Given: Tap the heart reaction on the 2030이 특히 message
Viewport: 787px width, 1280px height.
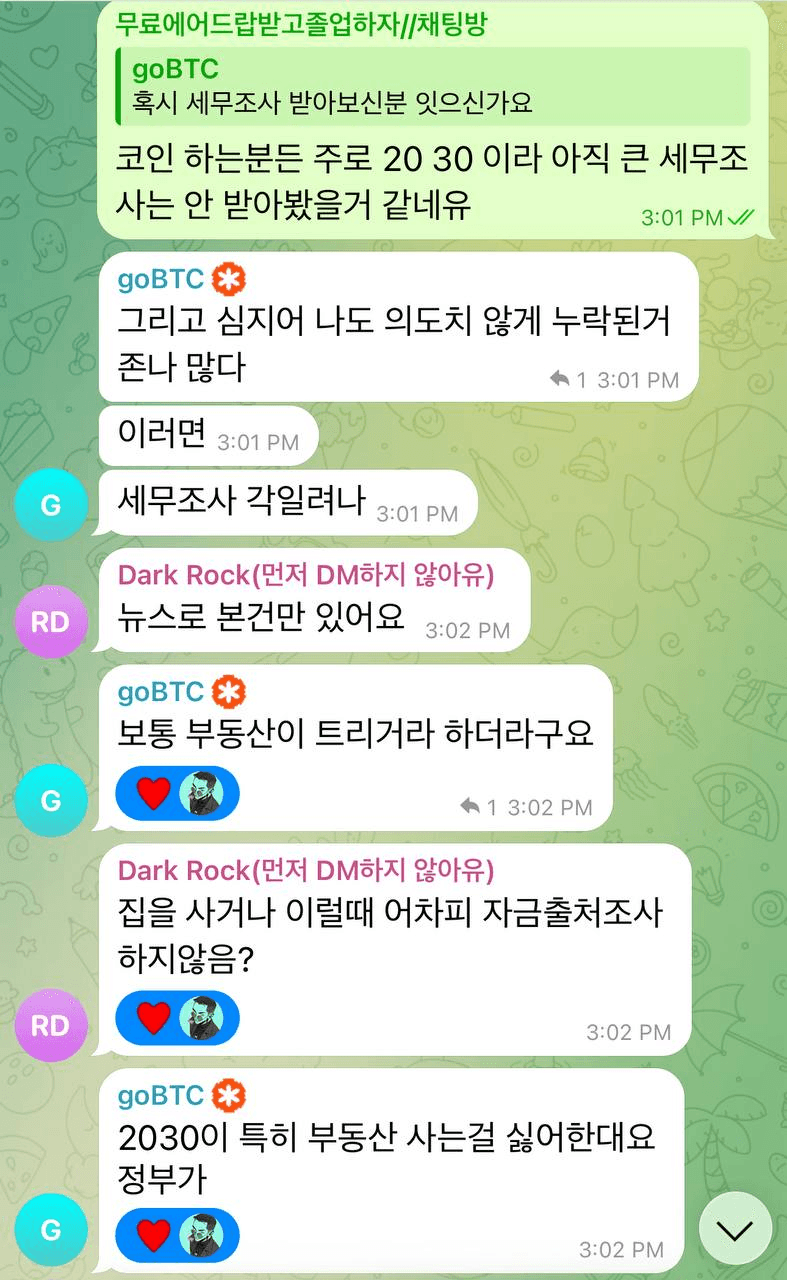Looking at the screenshot, I should tap(154, 1235).
